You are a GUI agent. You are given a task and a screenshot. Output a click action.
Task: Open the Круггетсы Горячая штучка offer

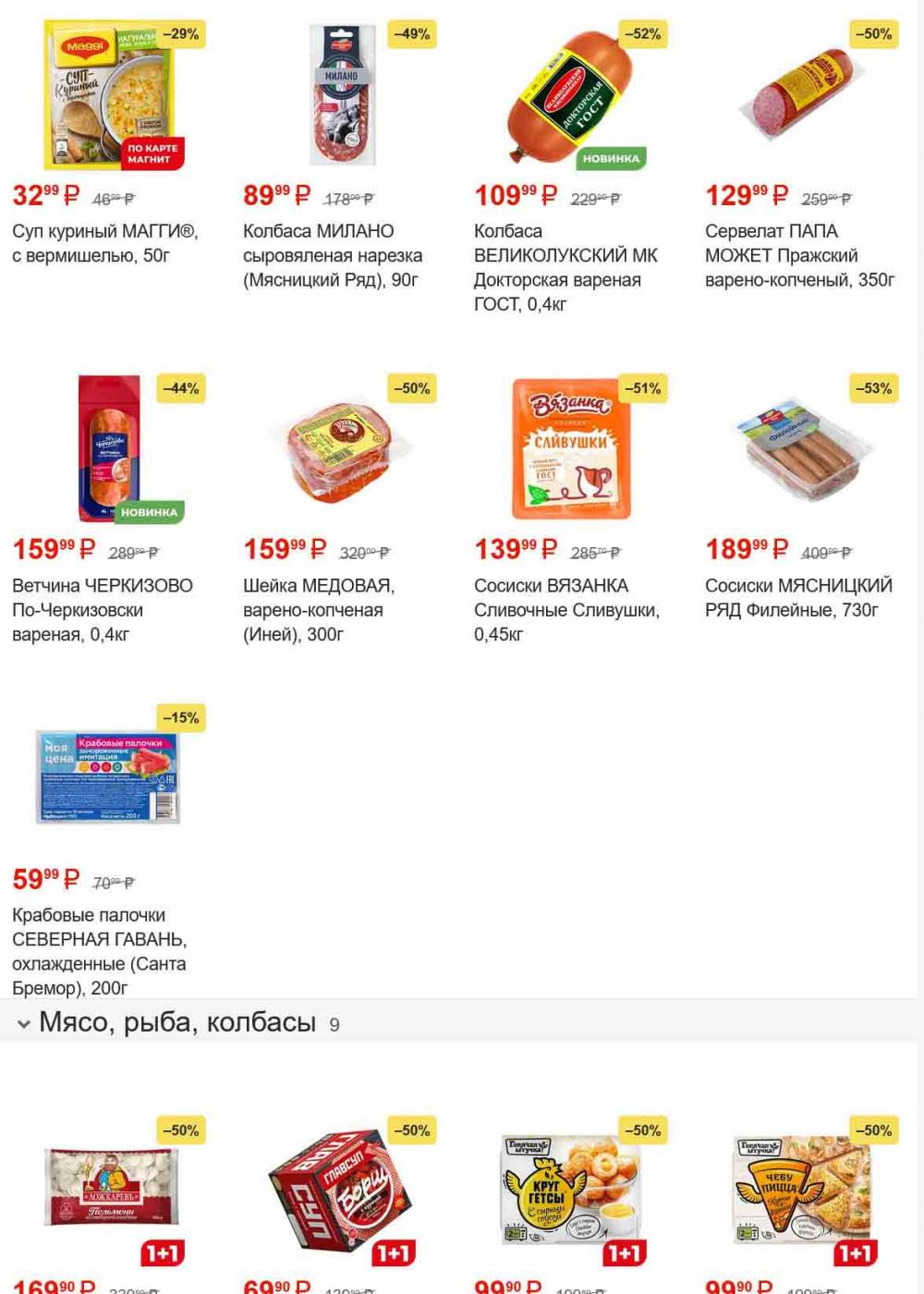click(573, 1188)
